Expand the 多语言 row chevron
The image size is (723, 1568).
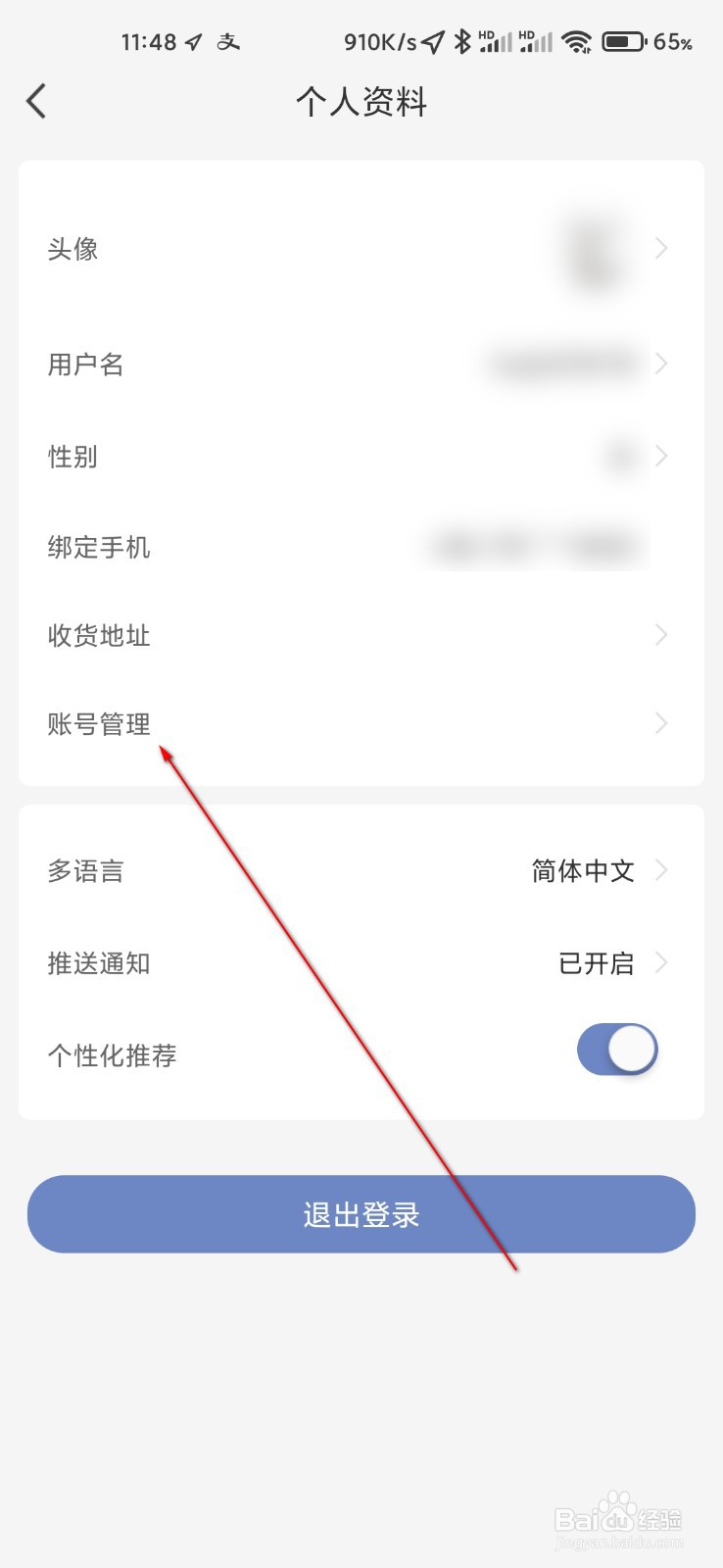(661, 870)
